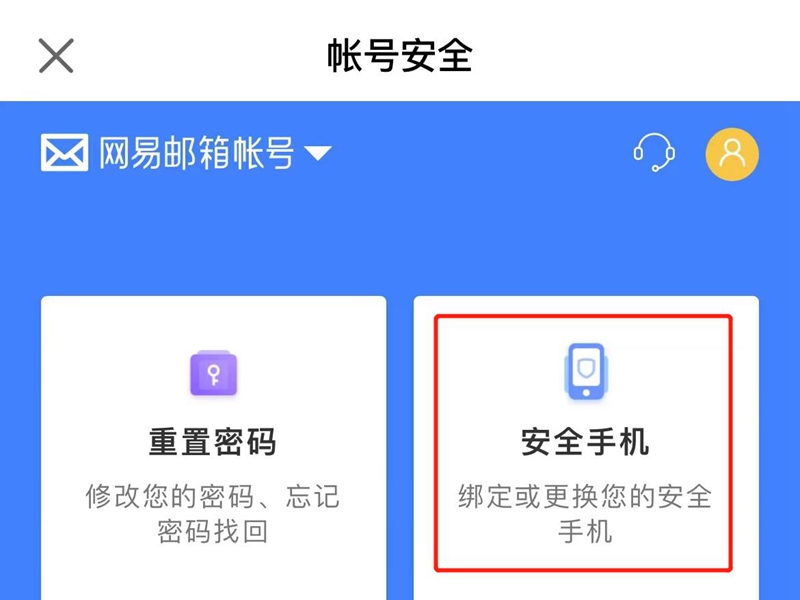This screenshot has width=800, height=600.
Task: Expand the 网易邮箱帐号 account dropdown
Action: (317, 154)
